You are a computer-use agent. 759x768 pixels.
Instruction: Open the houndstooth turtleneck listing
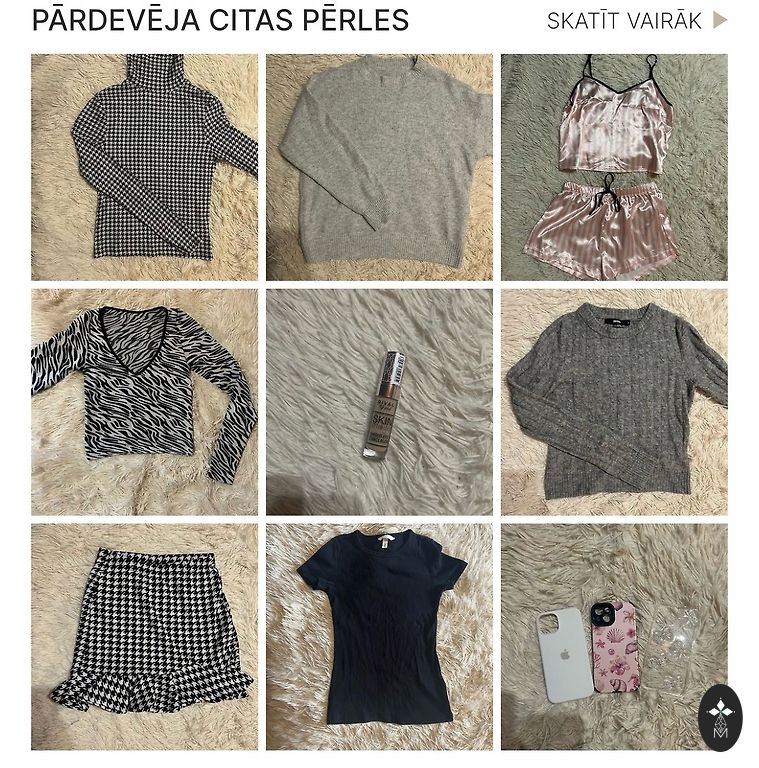click(x=144, y=167)
